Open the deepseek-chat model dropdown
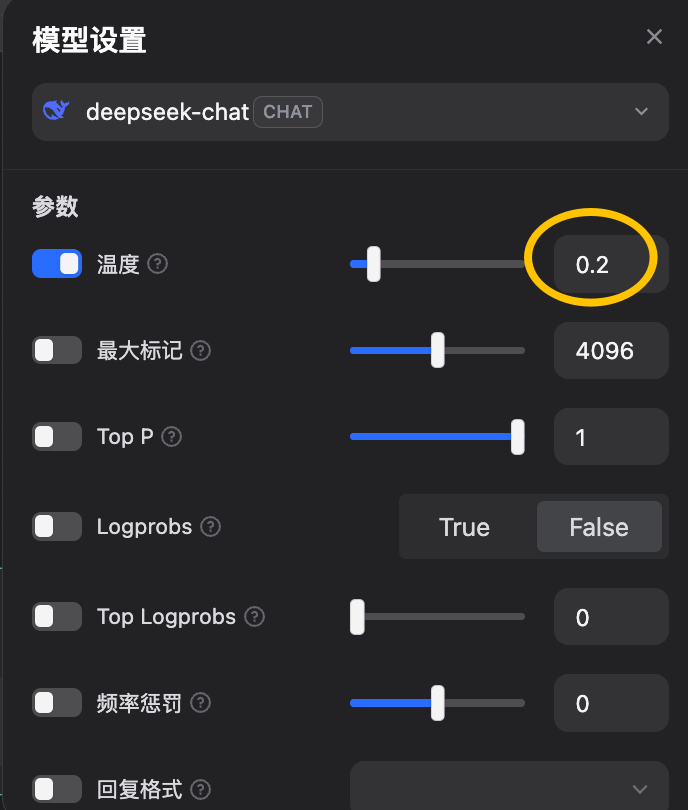The width and height of the screenshot is (688, 810). click(x=350, y=112)
